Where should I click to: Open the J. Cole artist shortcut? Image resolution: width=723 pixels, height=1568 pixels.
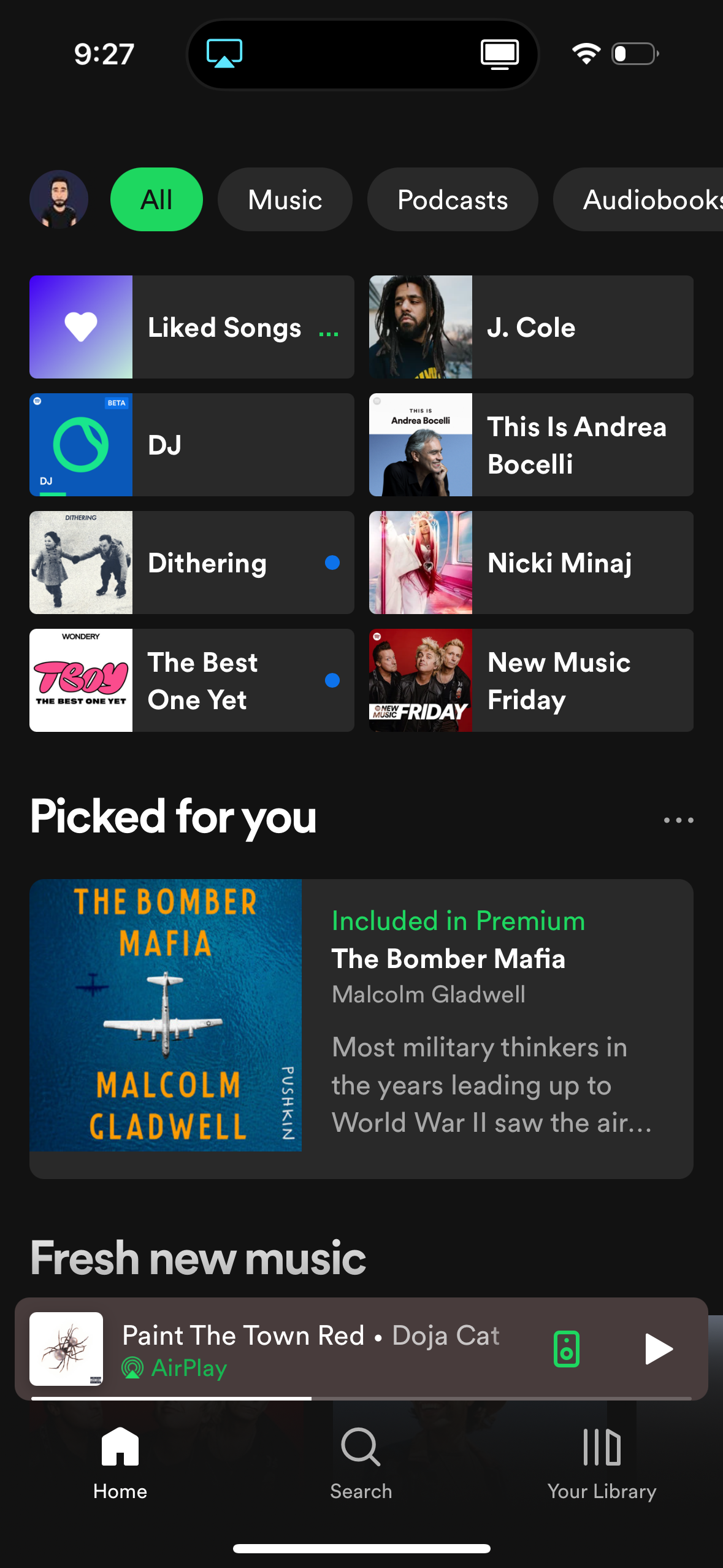[x=530, y=327]
